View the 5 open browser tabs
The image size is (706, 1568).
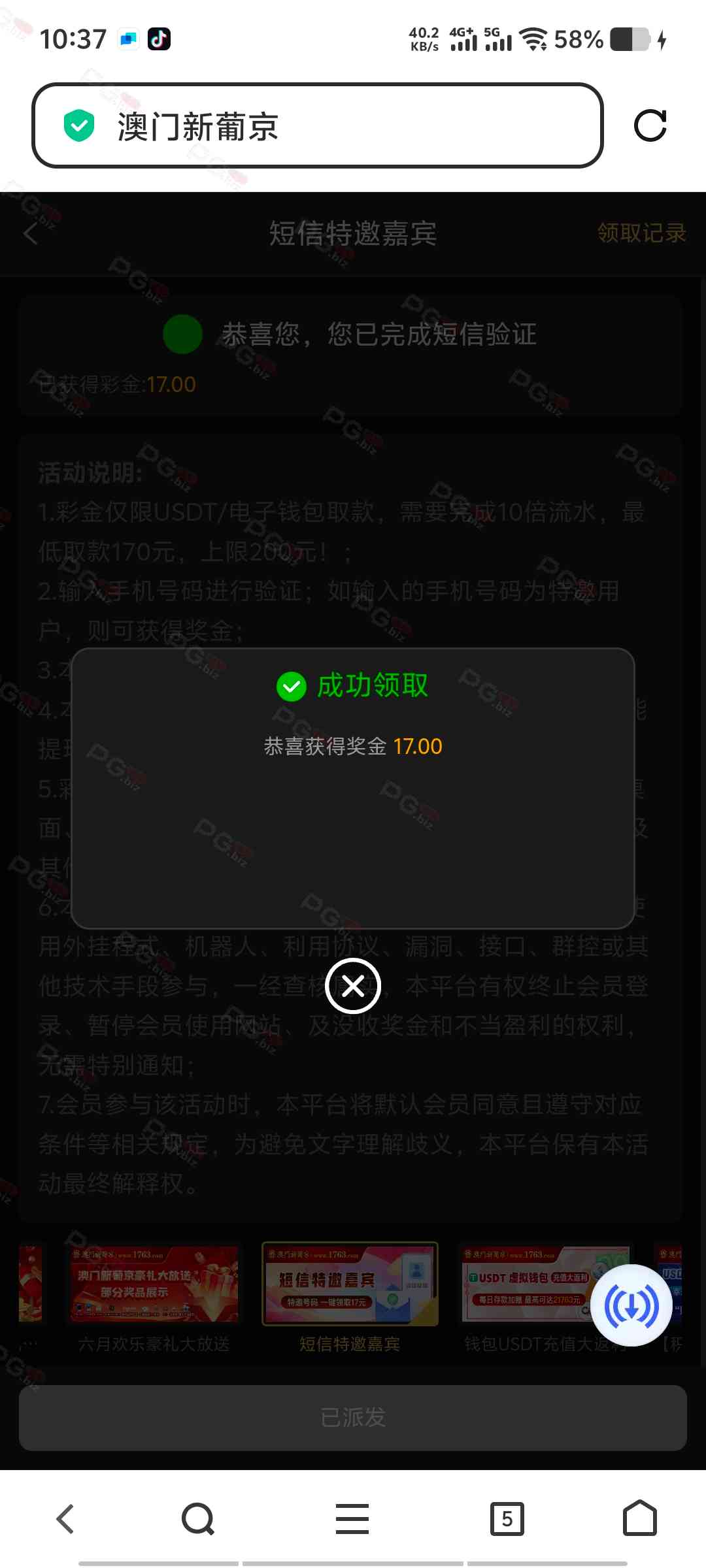point(507,1519)
